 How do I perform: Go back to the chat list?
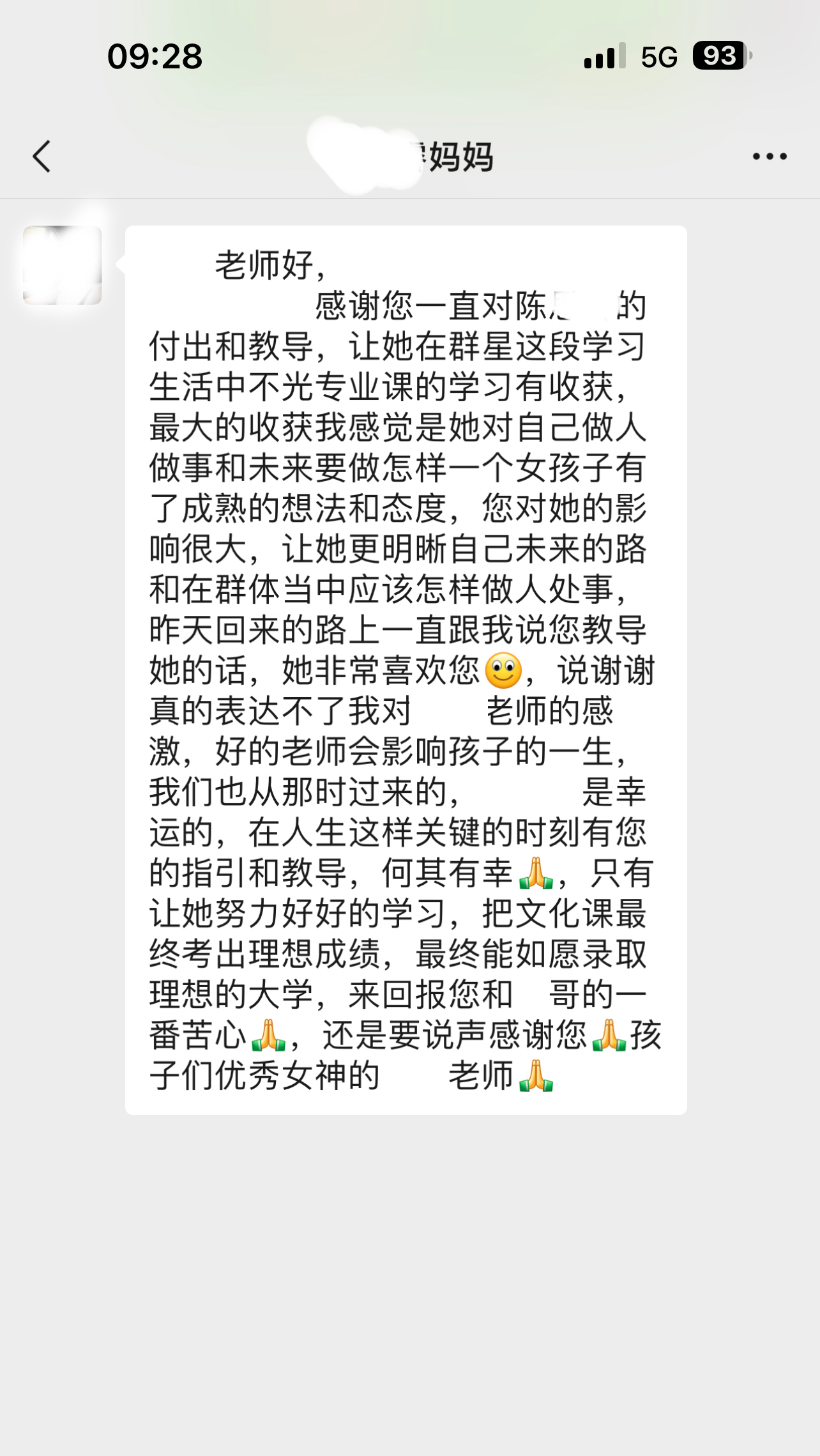[42, 157]
